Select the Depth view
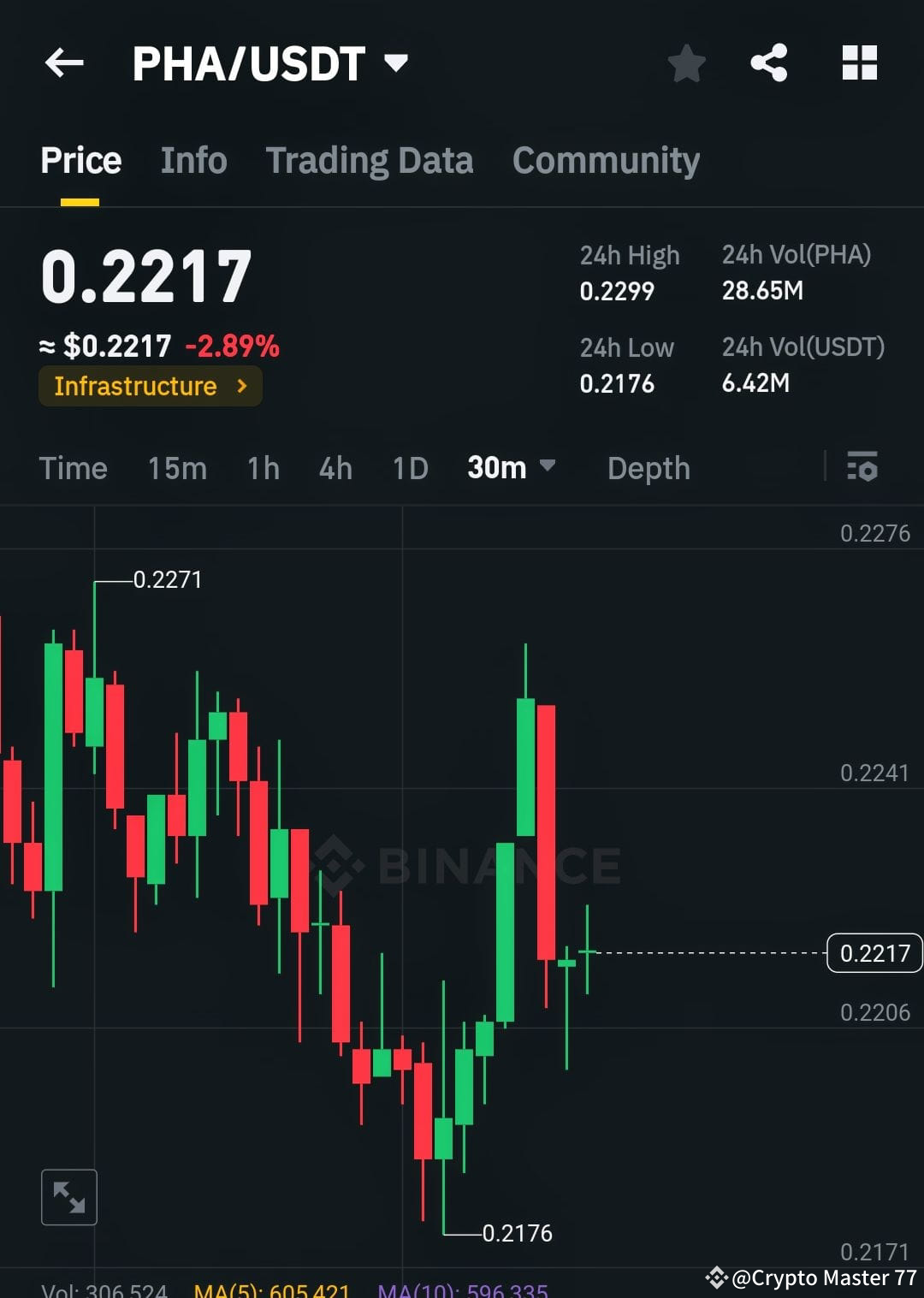Viewport: 924px width, 1298px height. [x=648, y=468]
